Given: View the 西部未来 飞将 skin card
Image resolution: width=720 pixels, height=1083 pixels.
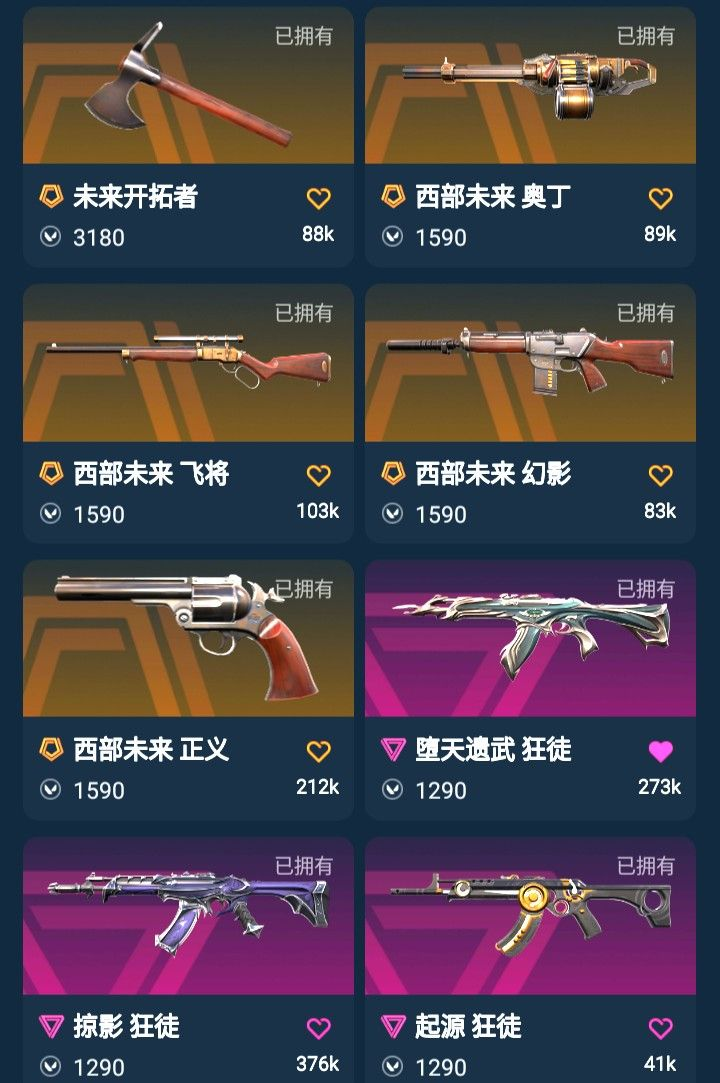Looking at the screenshot, I should pyautogui.click(x=188, y=365).
